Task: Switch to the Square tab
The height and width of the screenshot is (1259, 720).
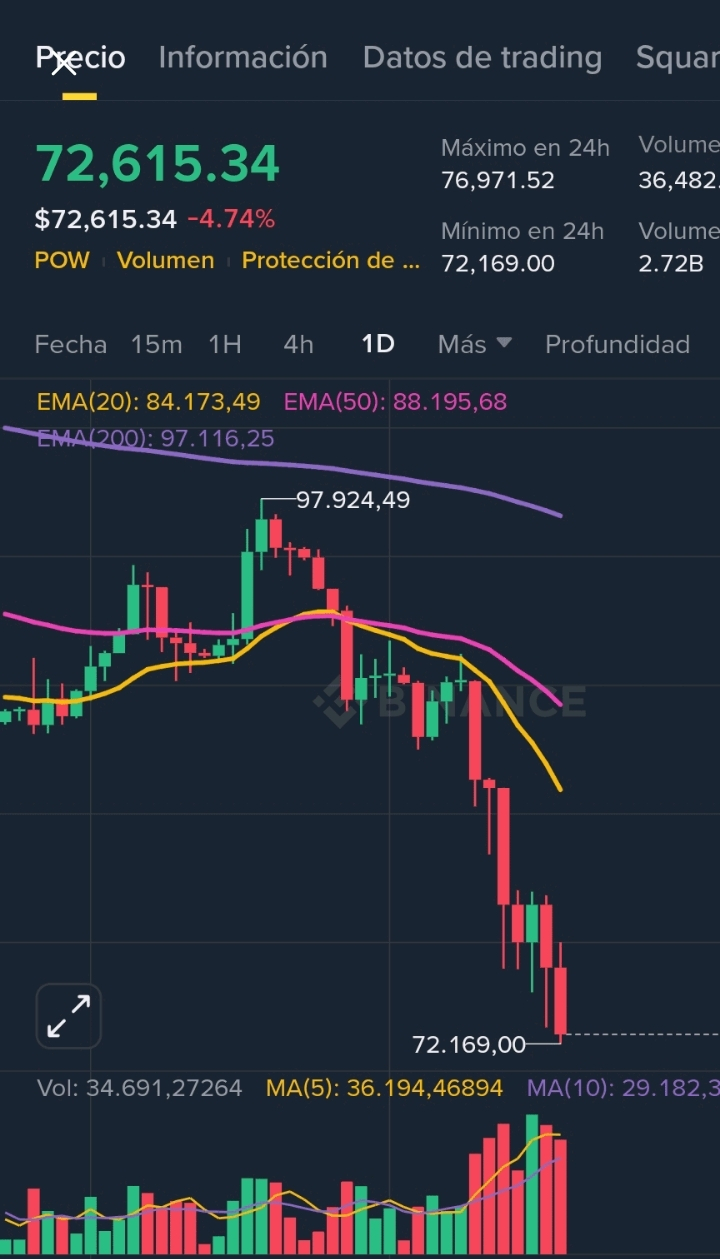Action: pyautogui.click(x=677, y=58)
